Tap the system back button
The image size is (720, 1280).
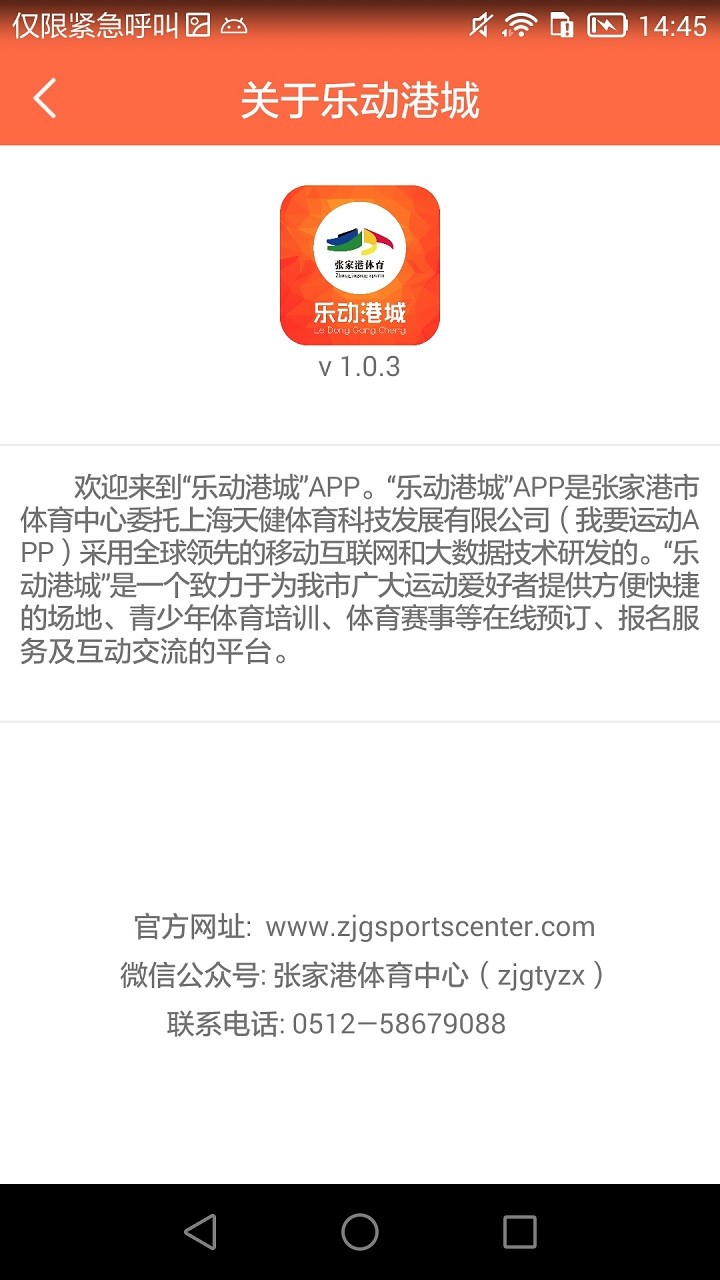pos(201,1232)
